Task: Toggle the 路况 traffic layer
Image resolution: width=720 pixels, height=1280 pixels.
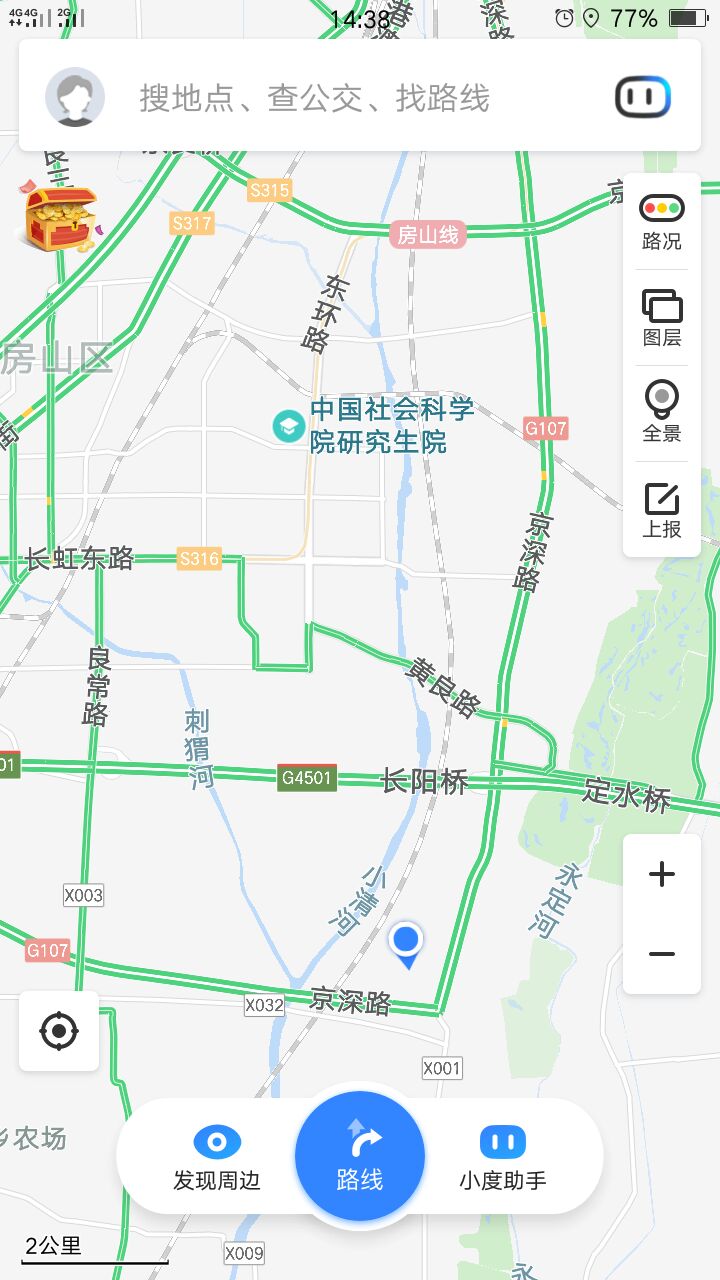Action: pyautogui.click(x=662, y=222)
